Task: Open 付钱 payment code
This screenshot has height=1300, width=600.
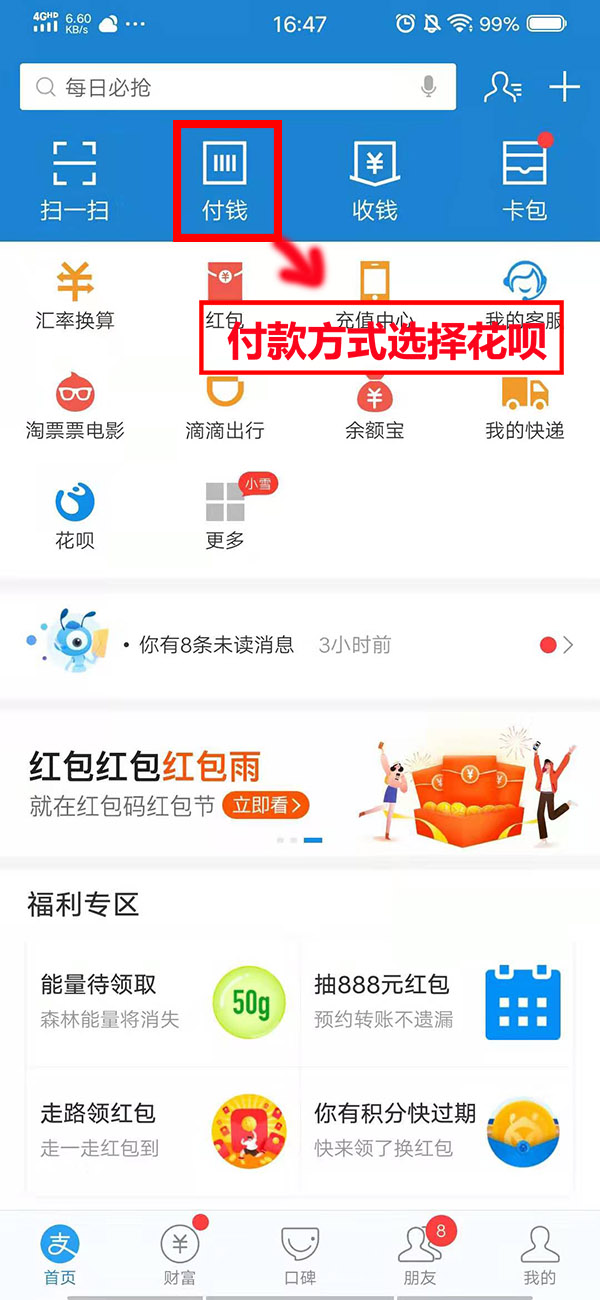Action: 225,180
